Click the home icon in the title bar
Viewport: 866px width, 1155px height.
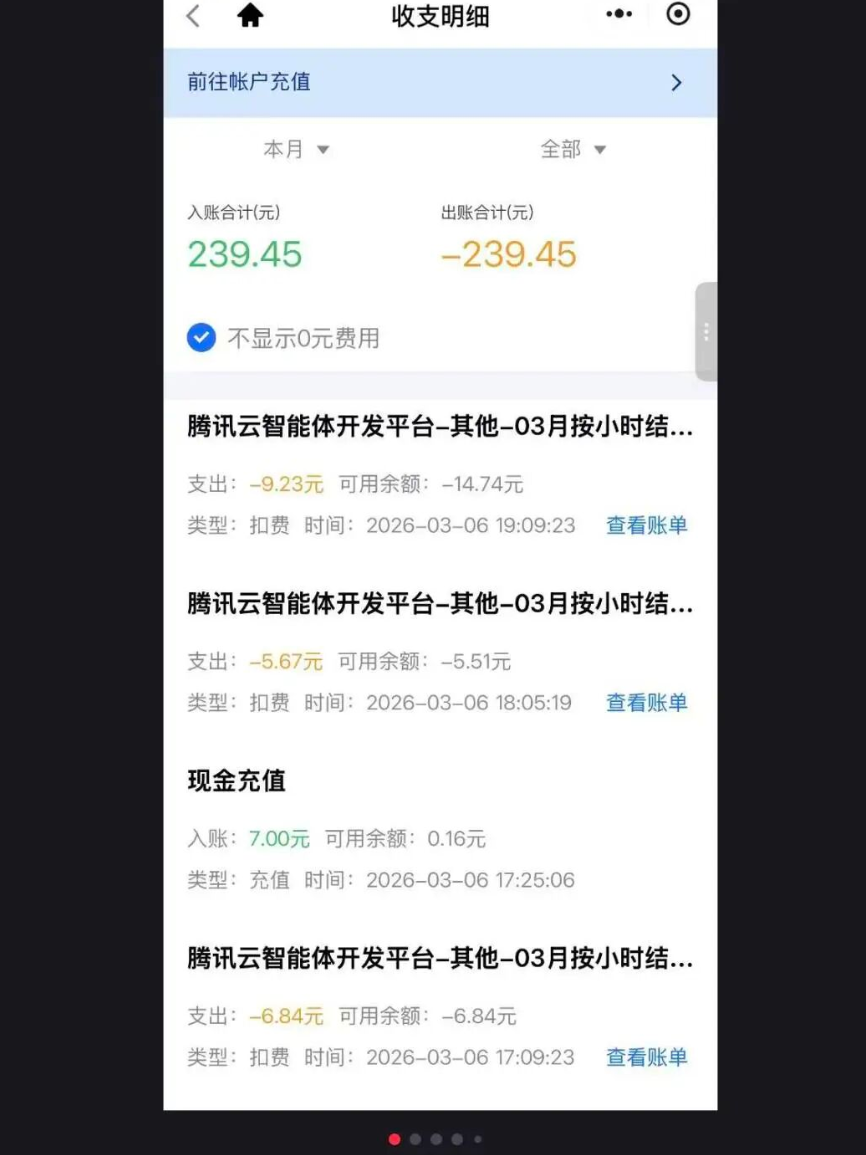tap(249, 17)
